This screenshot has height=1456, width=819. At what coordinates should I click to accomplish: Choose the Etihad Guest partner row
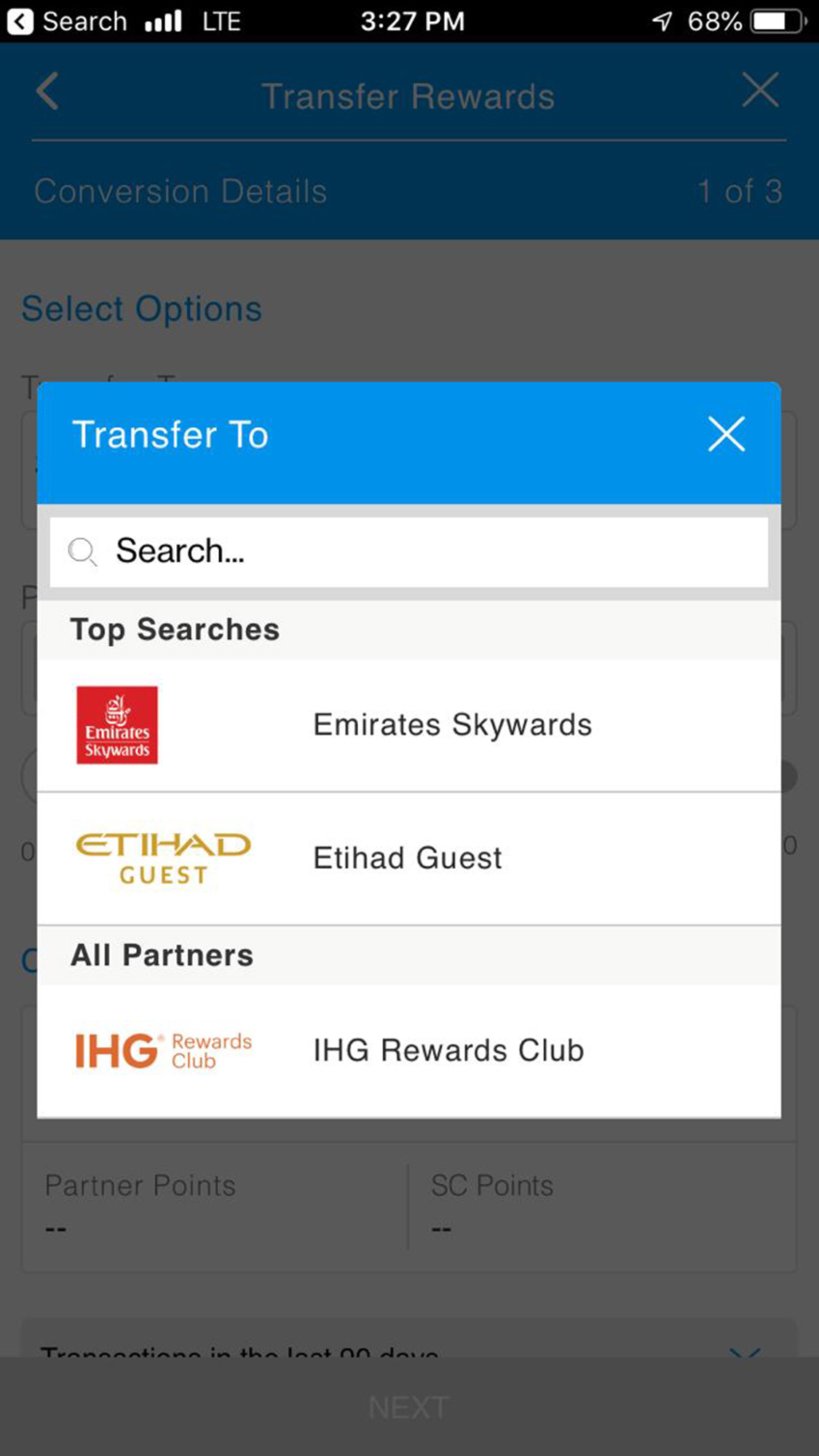[408, 857]
